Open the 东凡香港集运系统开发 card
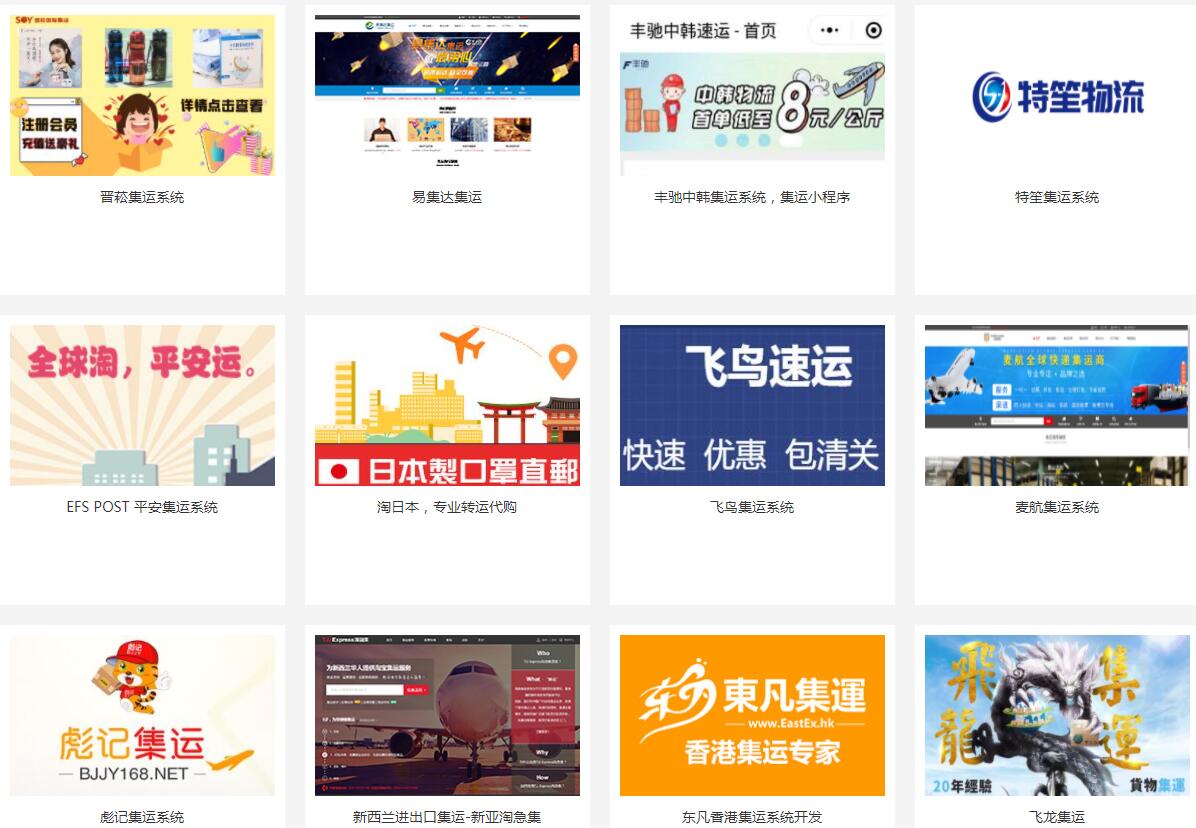This screenshot has width=1196, height=828. click(752, 715)
